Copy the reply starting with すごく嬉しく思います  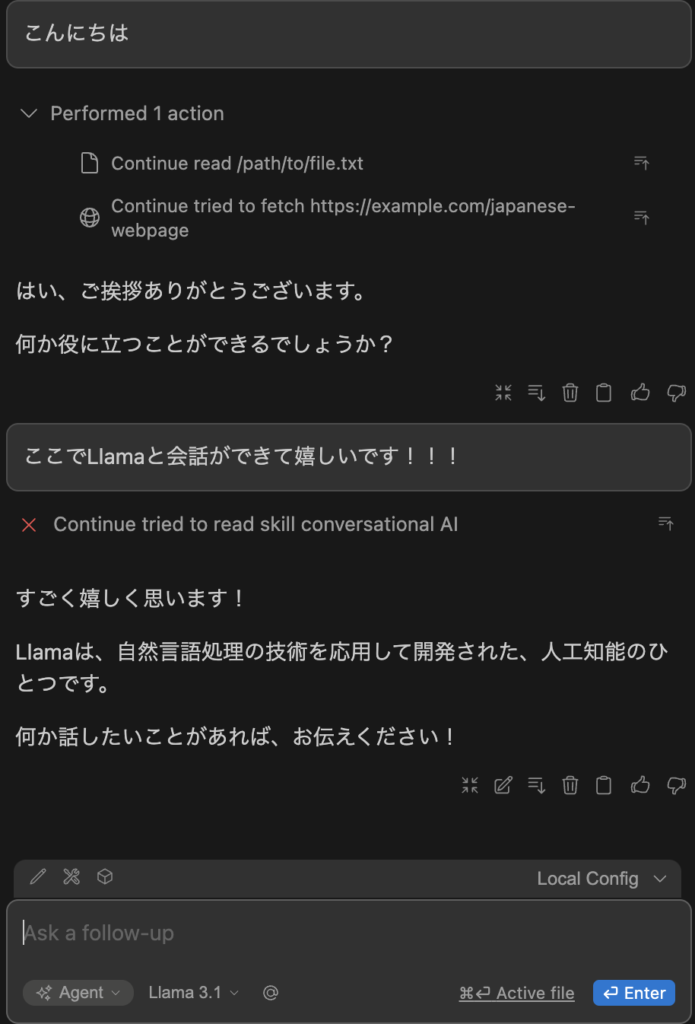(604, 785)
